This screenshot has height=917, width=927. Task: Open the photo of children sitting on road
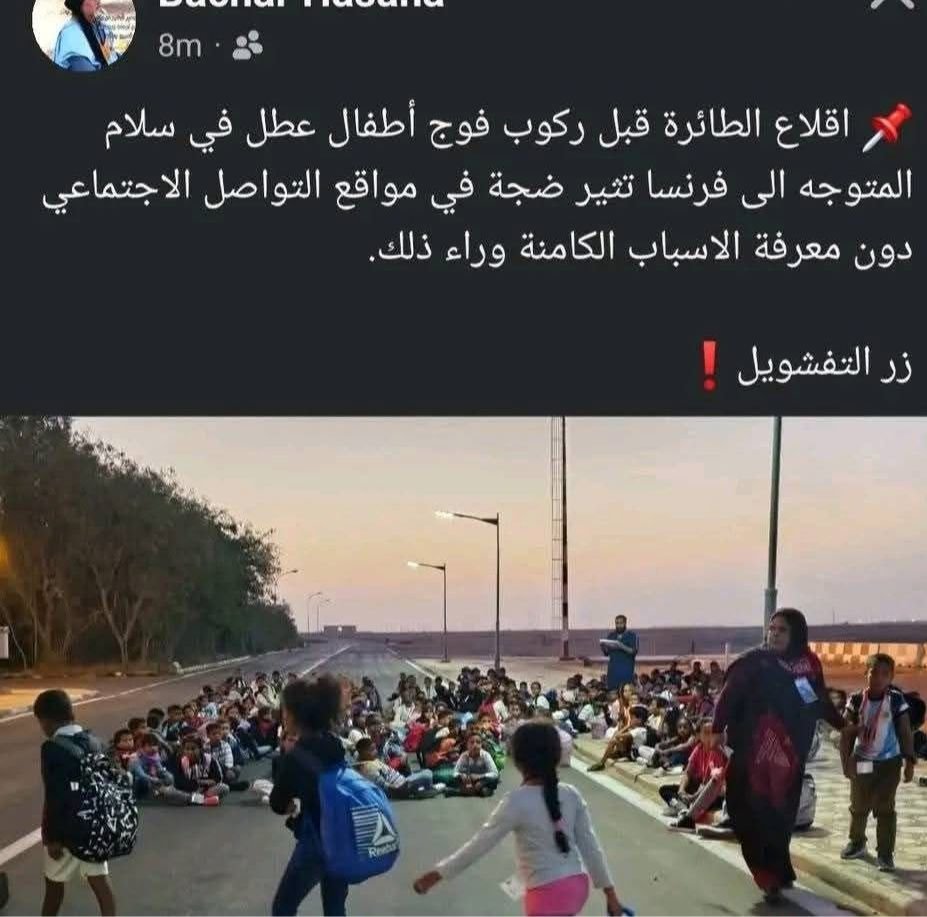[463, 666]
